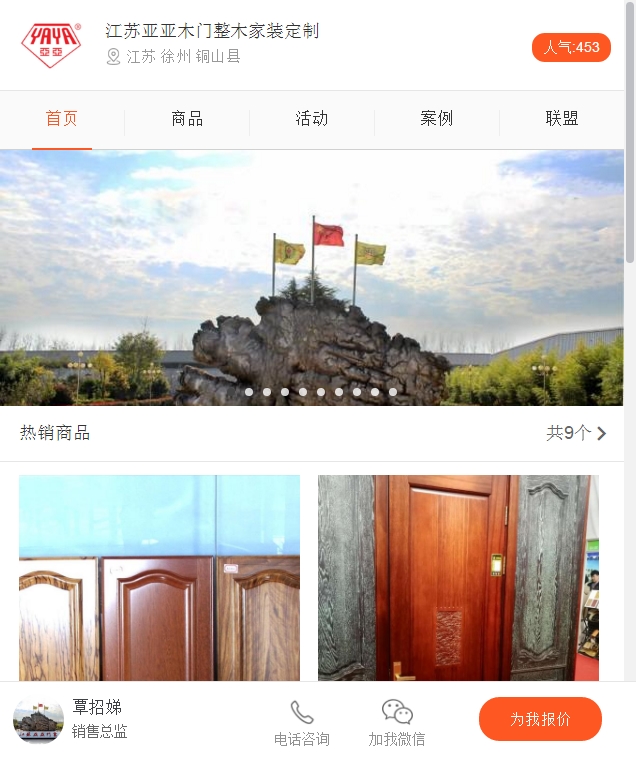Request a quote with 为我报价
The height and width of the screenshot is (758, 636).
(x=540, y=719)
